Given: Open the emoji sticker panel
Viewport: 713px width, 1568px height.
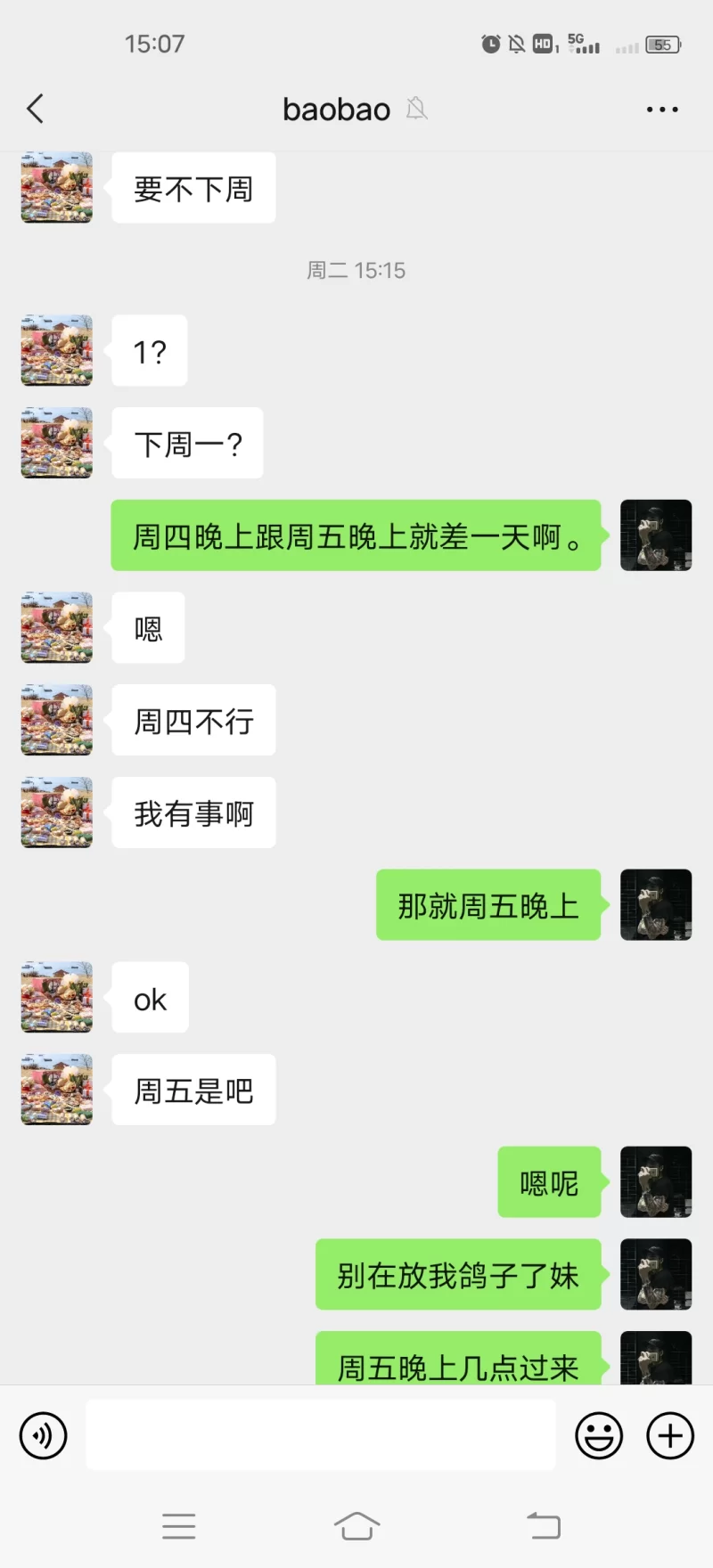Looking at the screenshot, I should coord(599,1435).
